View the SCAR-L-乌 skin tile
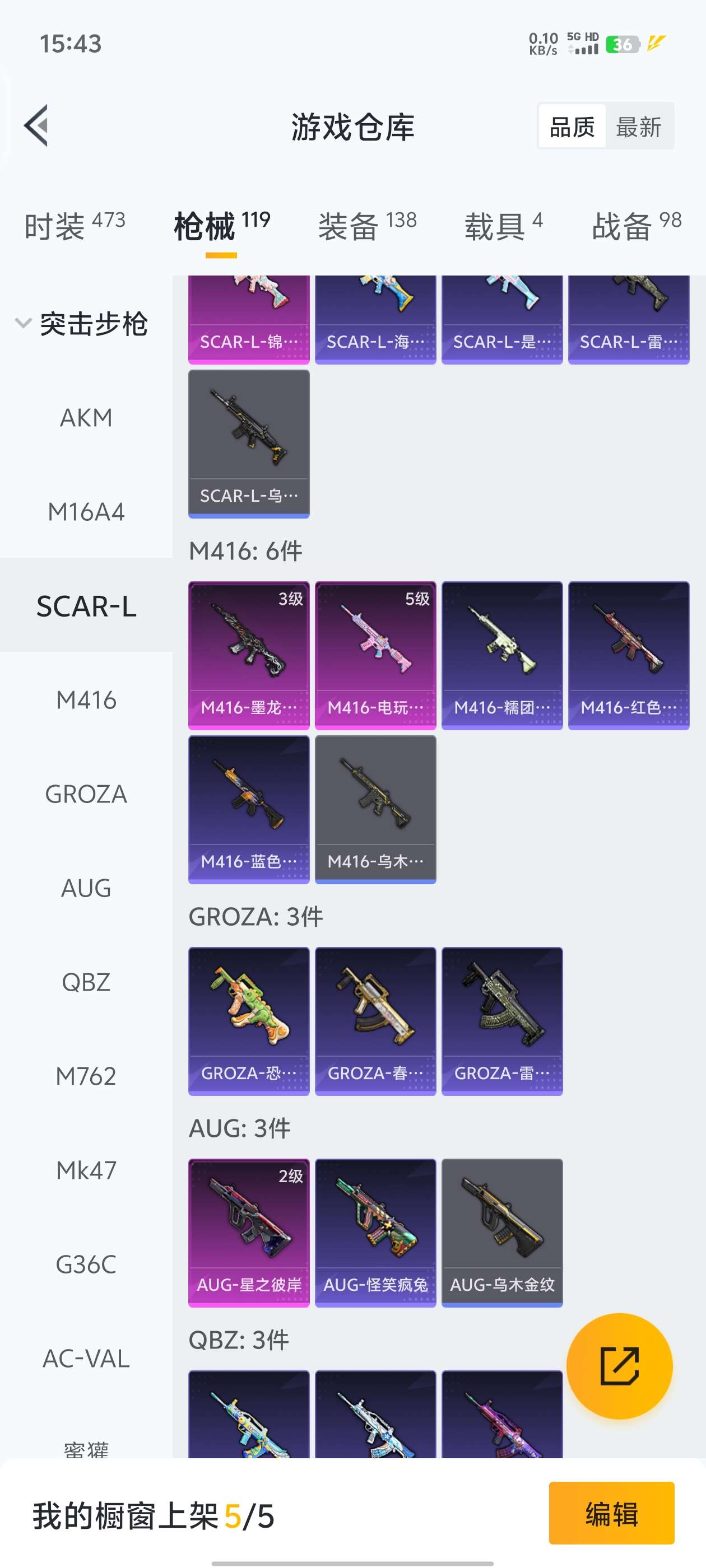Screen dimensions: 706x1568 point(249,444)
